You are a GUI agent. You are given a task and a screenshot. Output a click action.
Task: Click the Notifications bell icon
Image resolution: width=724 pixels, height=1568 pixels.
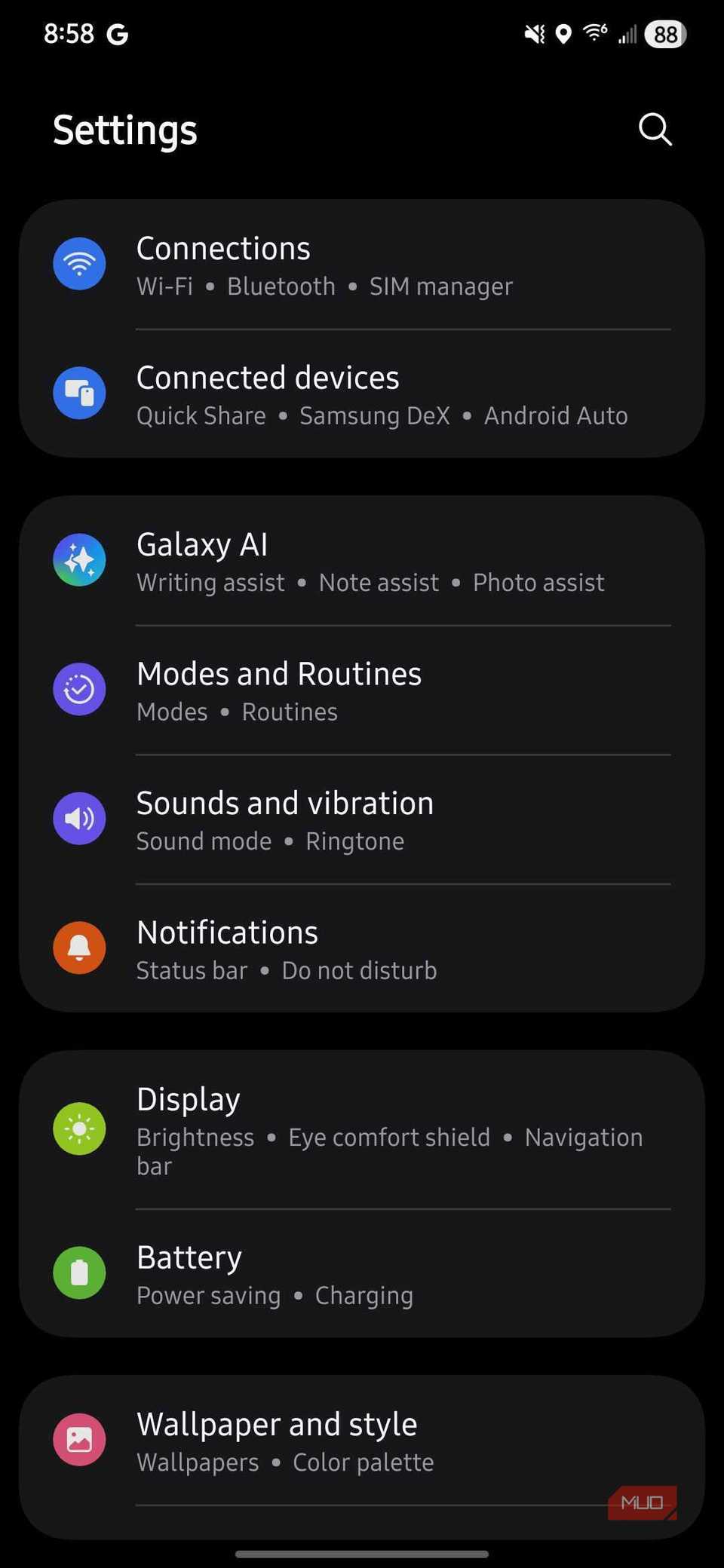pos(79,948)
